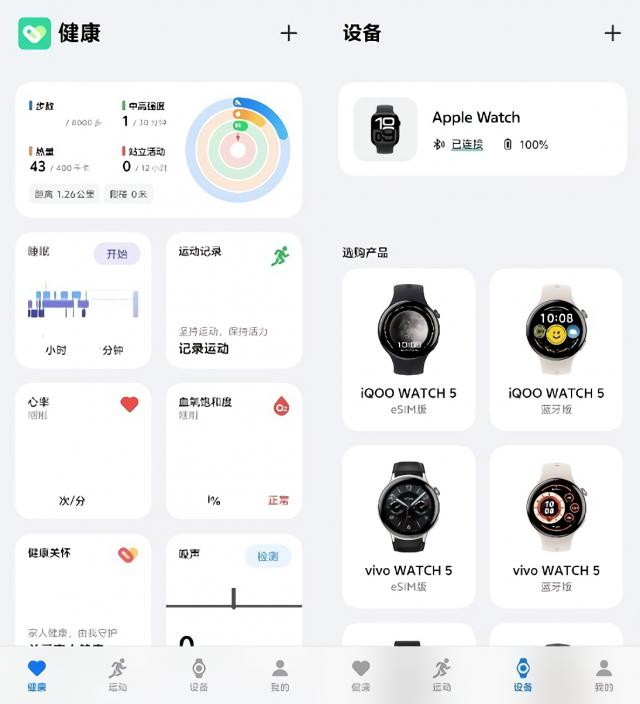The width and height of the screenshot is (640, 704).
Task: View the 心率 heart rate card
Action: pos(83,450)
